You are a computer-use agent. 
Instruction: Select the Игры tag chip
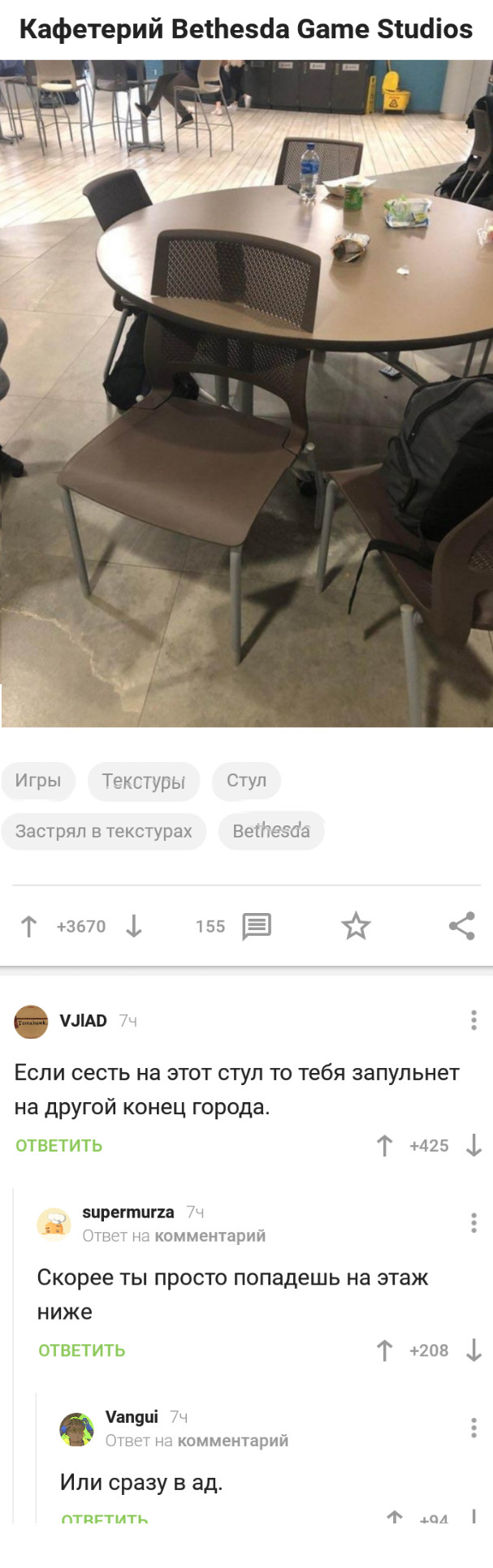tap(38, 780)
